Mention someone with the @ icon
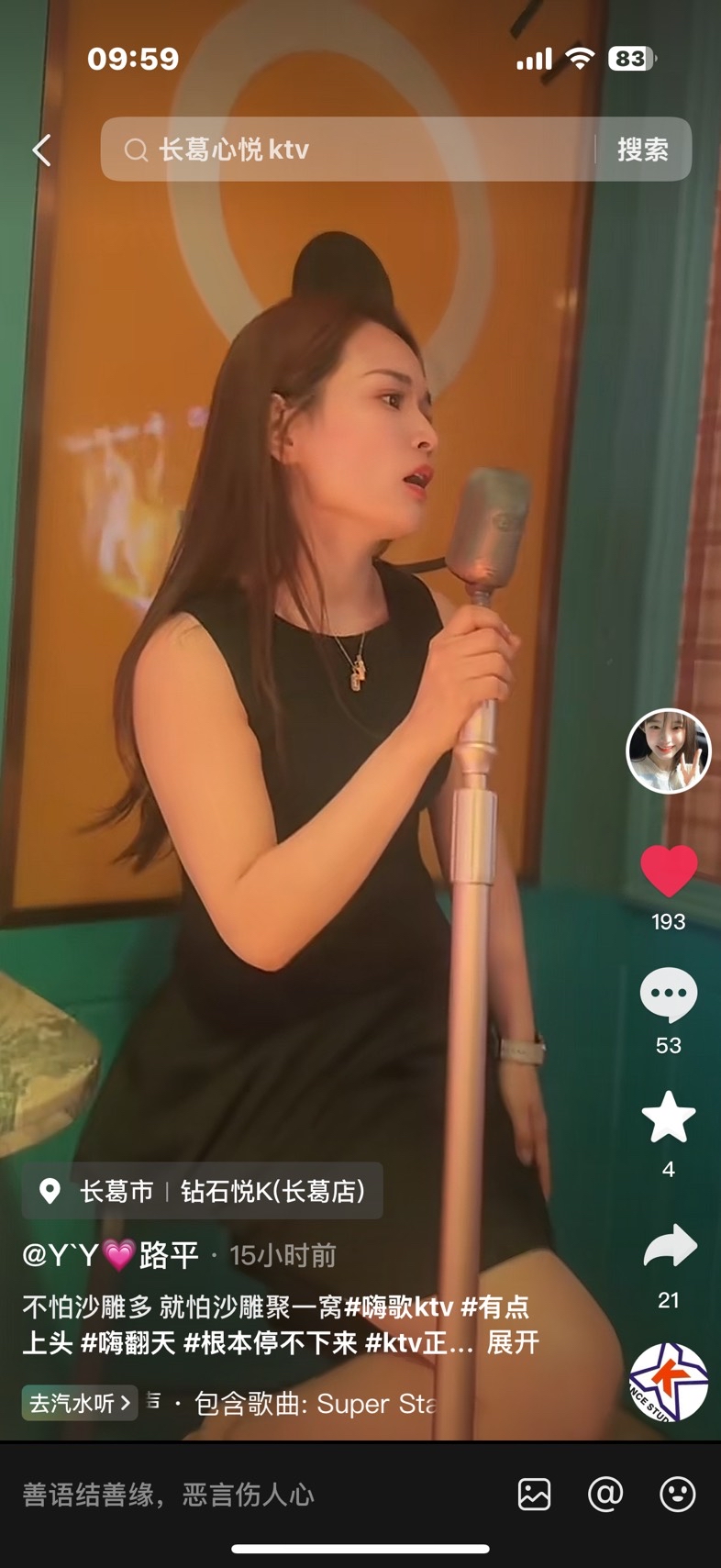Screen dimensions: 721x1568 pyautogui.click(x=605, y=1495)
